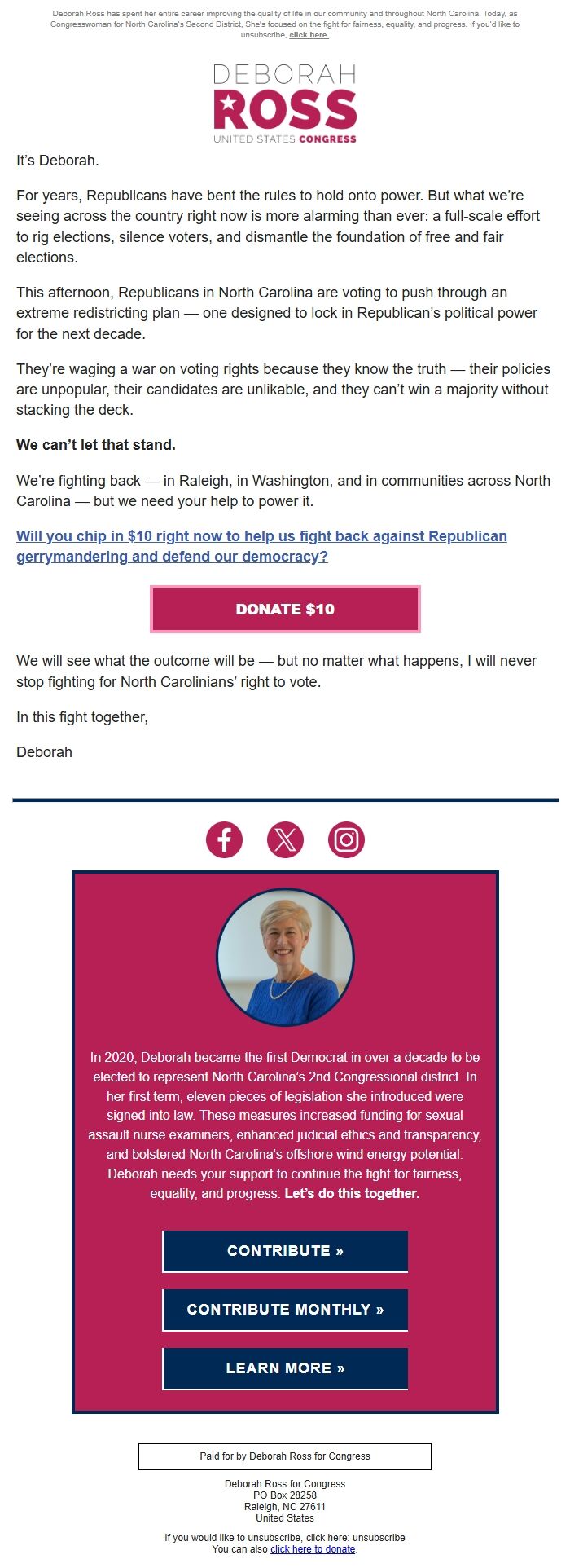This screenshot has width=570, height=1568.
Task: Open the chip in $10 gerrymandering link
Action: click(x=261, y=546)
